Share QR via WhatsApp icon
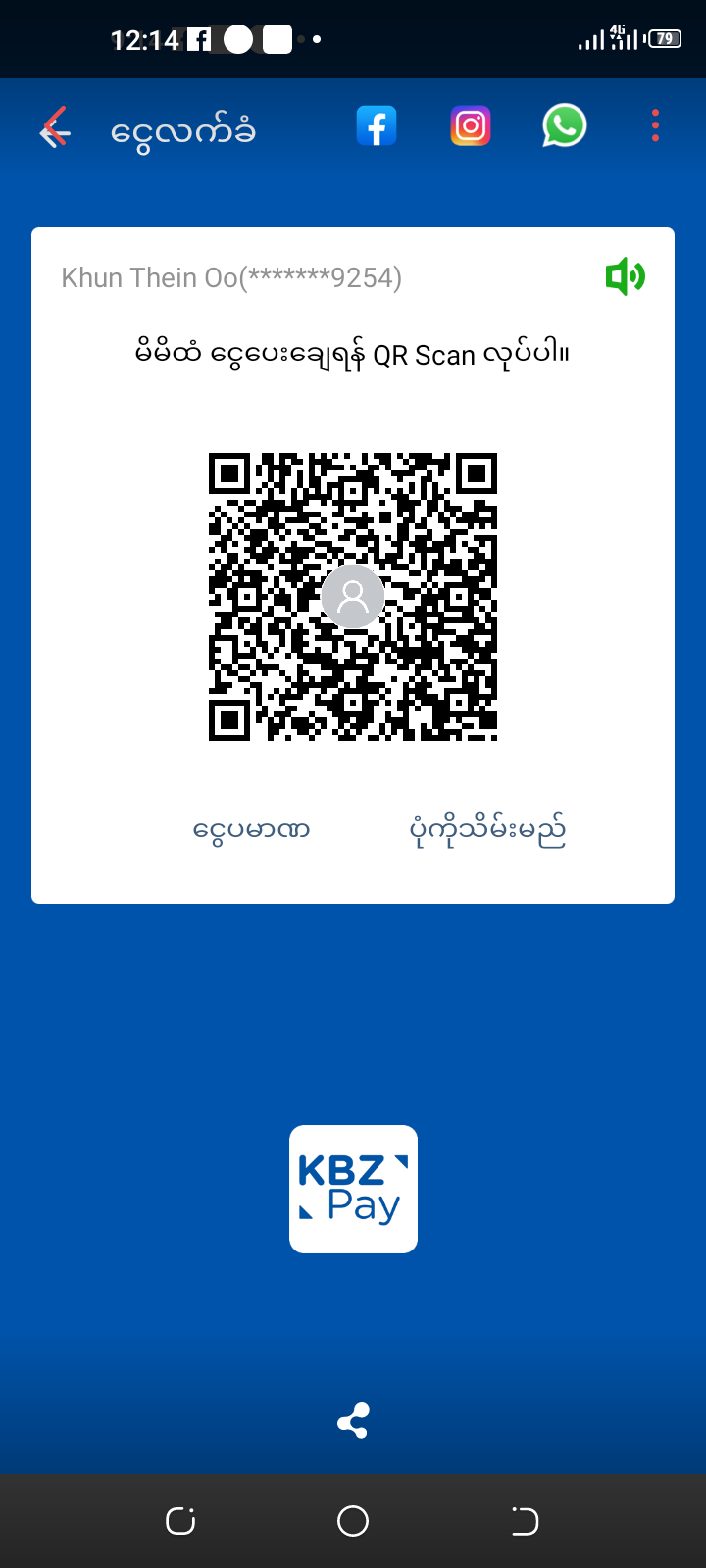Viewport: 706px width, 1568px height. [564, 126]
